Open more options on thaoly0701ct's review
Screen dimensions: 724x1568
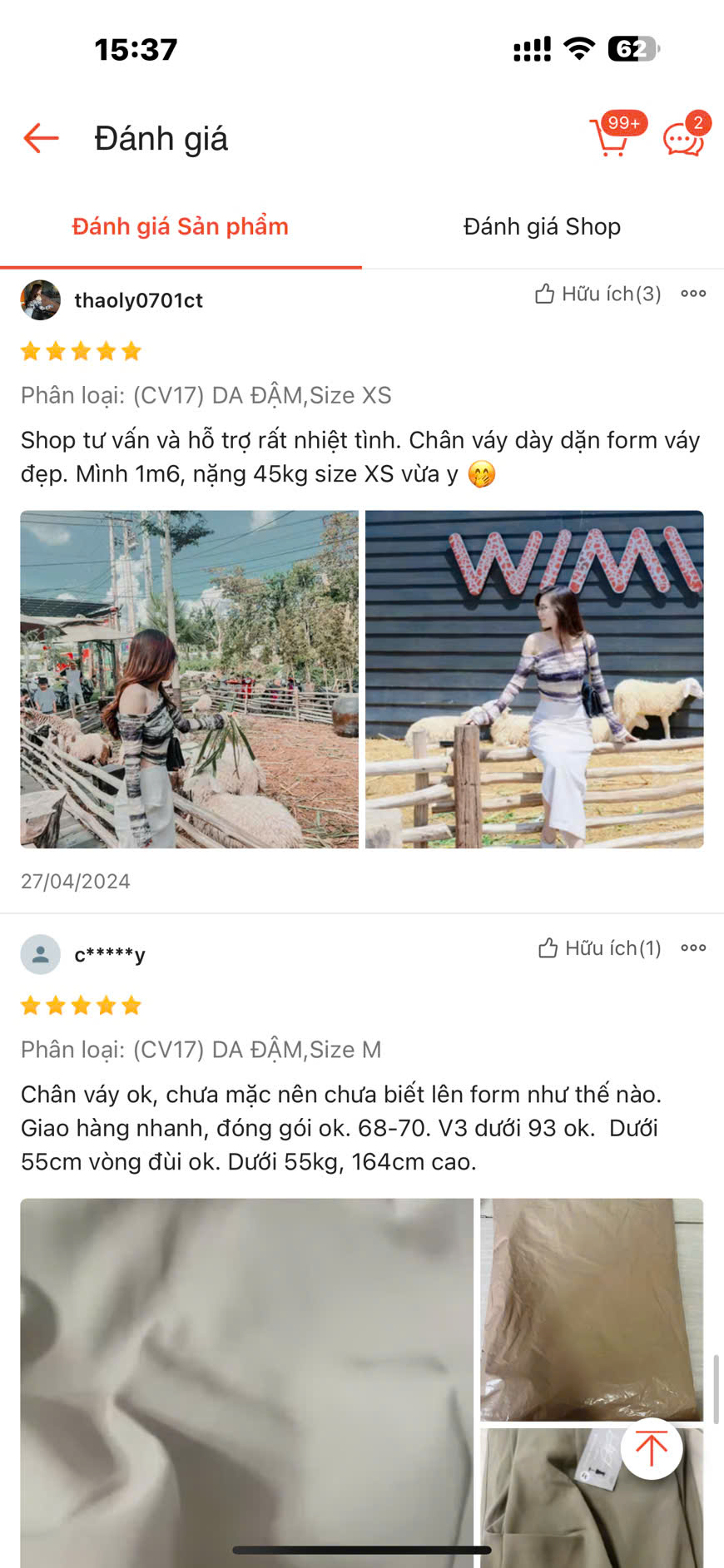[693, 294]
